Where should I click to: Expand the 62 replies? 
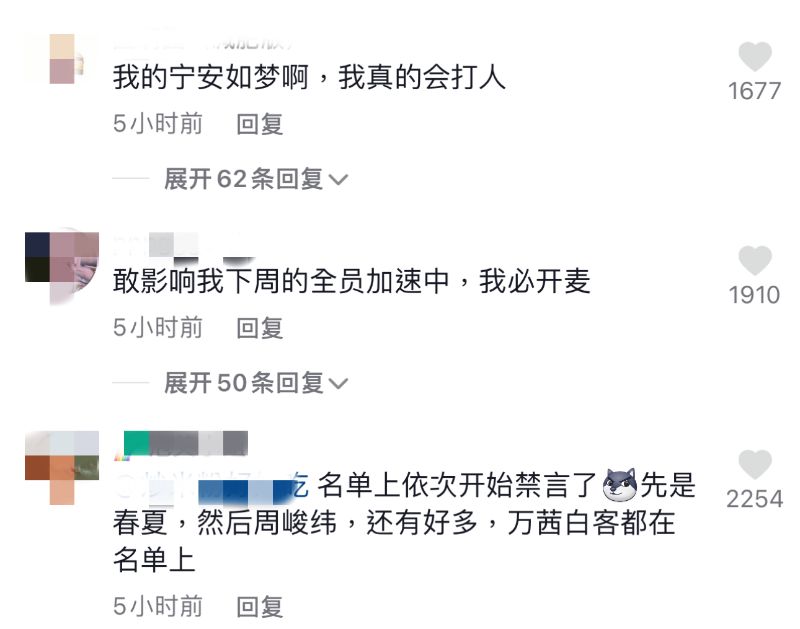click(x=256, y=179)
